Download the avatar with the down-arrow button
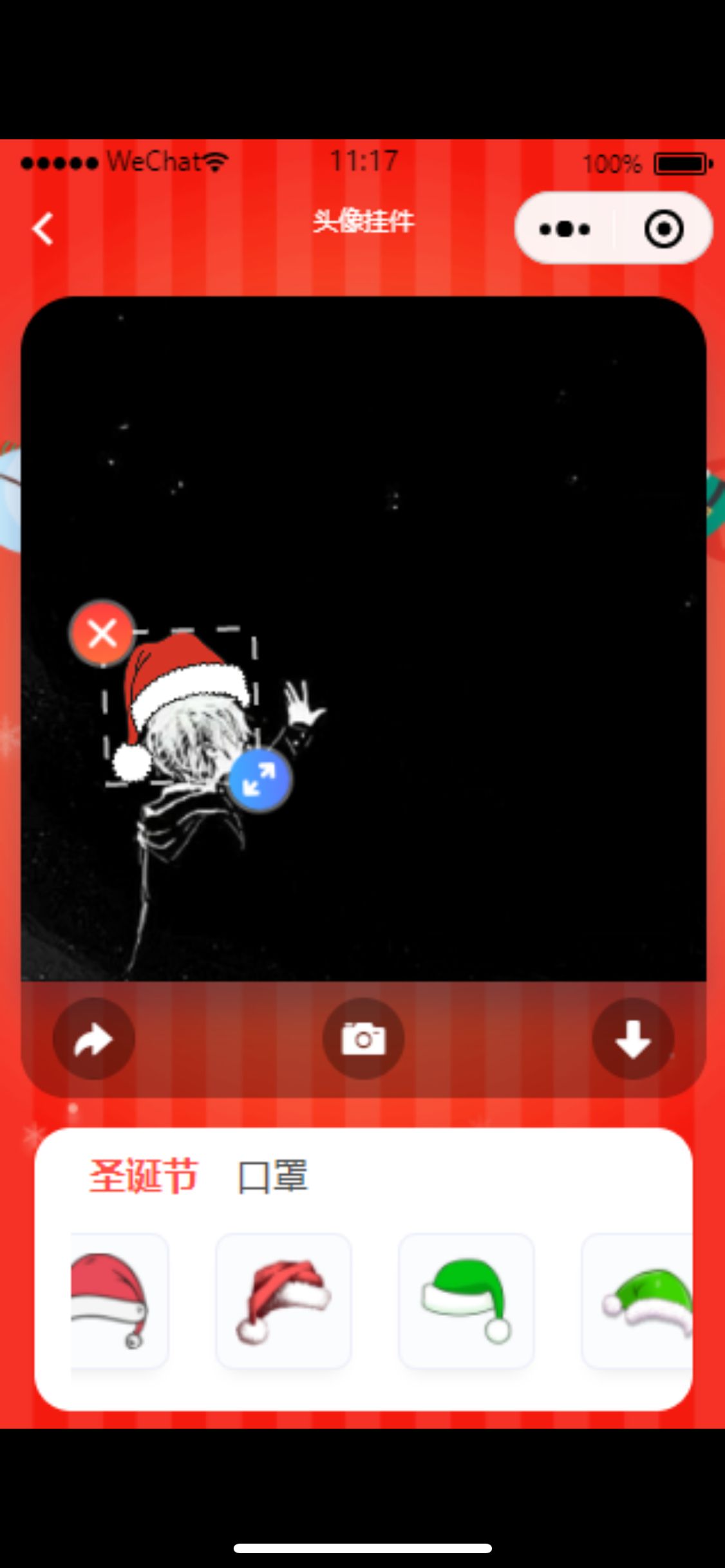 click(633, 1038)
